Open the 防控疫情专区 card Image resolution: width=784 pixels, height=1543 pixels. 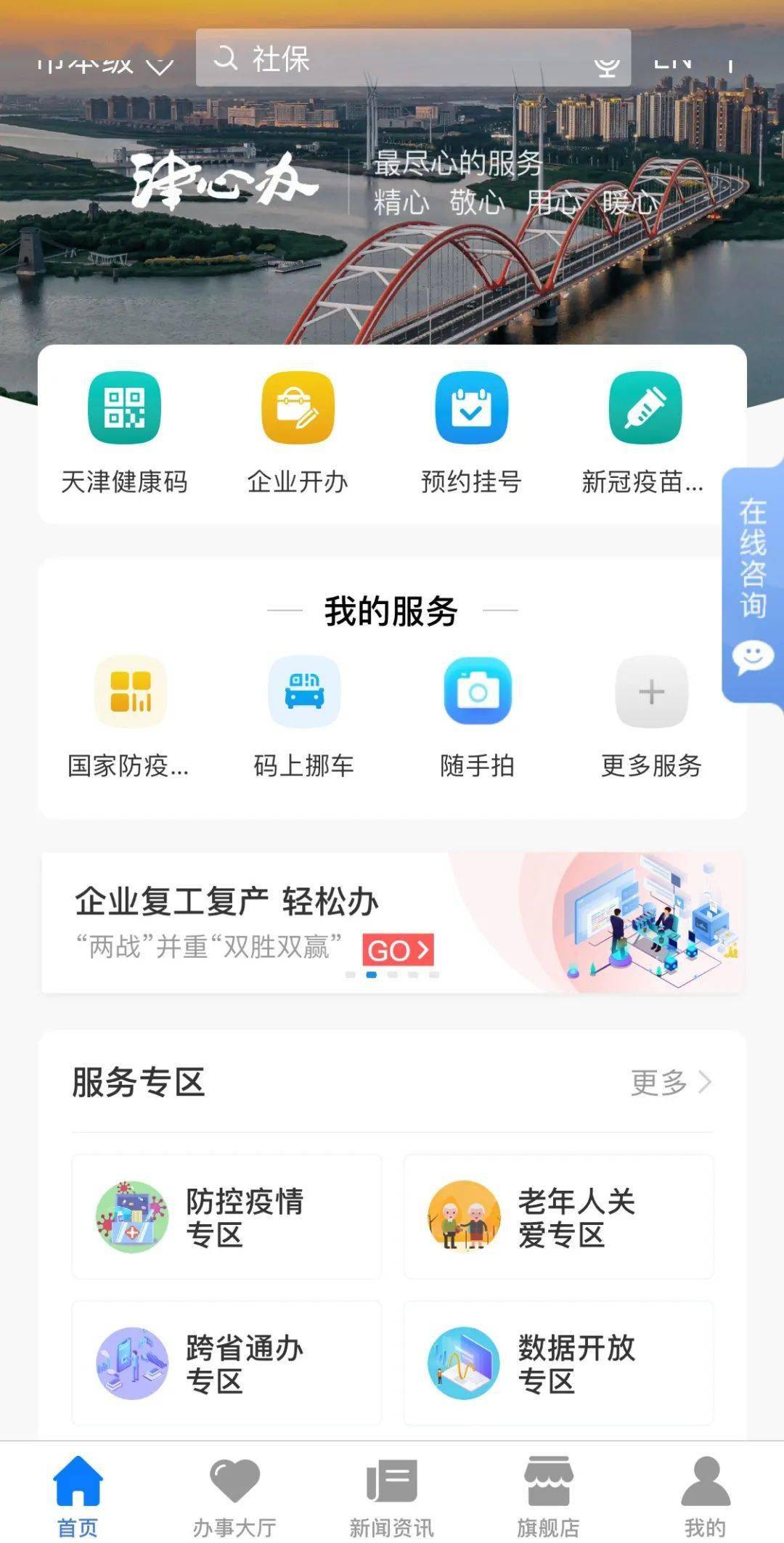coord(226,1217)
